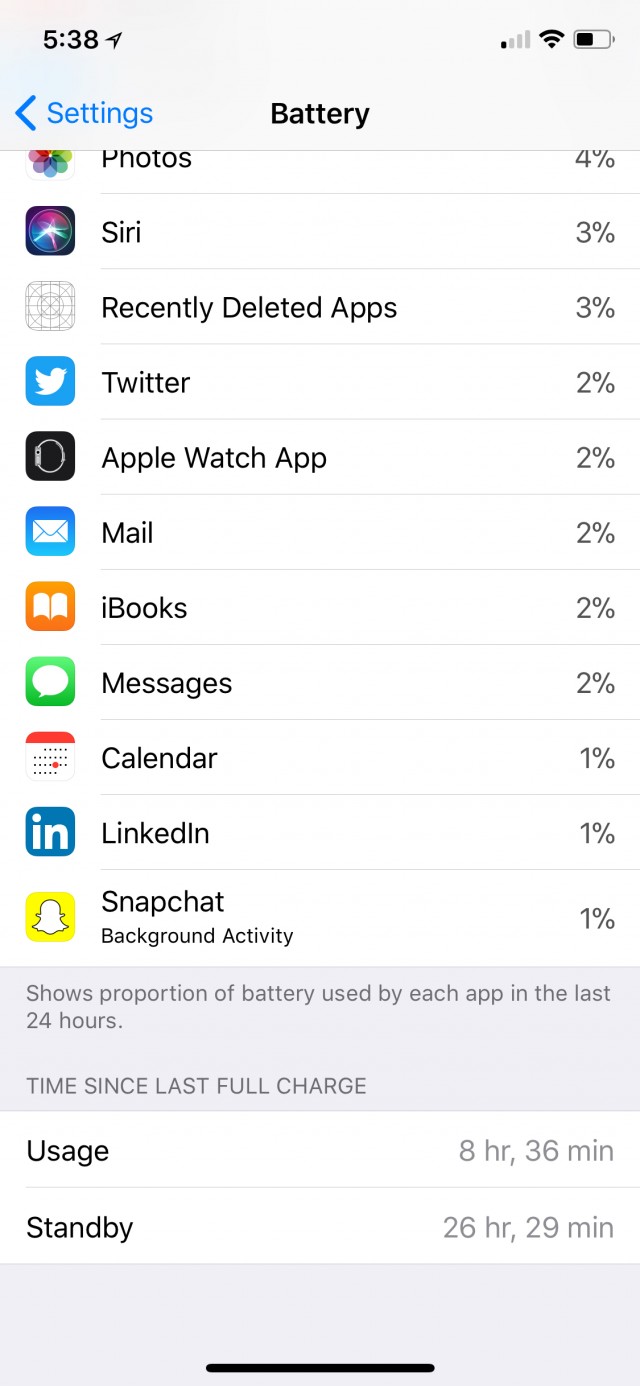This screenshot has height=1386, width=640.
Task: Show Calendar usage details
Action: [x=320, y=757]
